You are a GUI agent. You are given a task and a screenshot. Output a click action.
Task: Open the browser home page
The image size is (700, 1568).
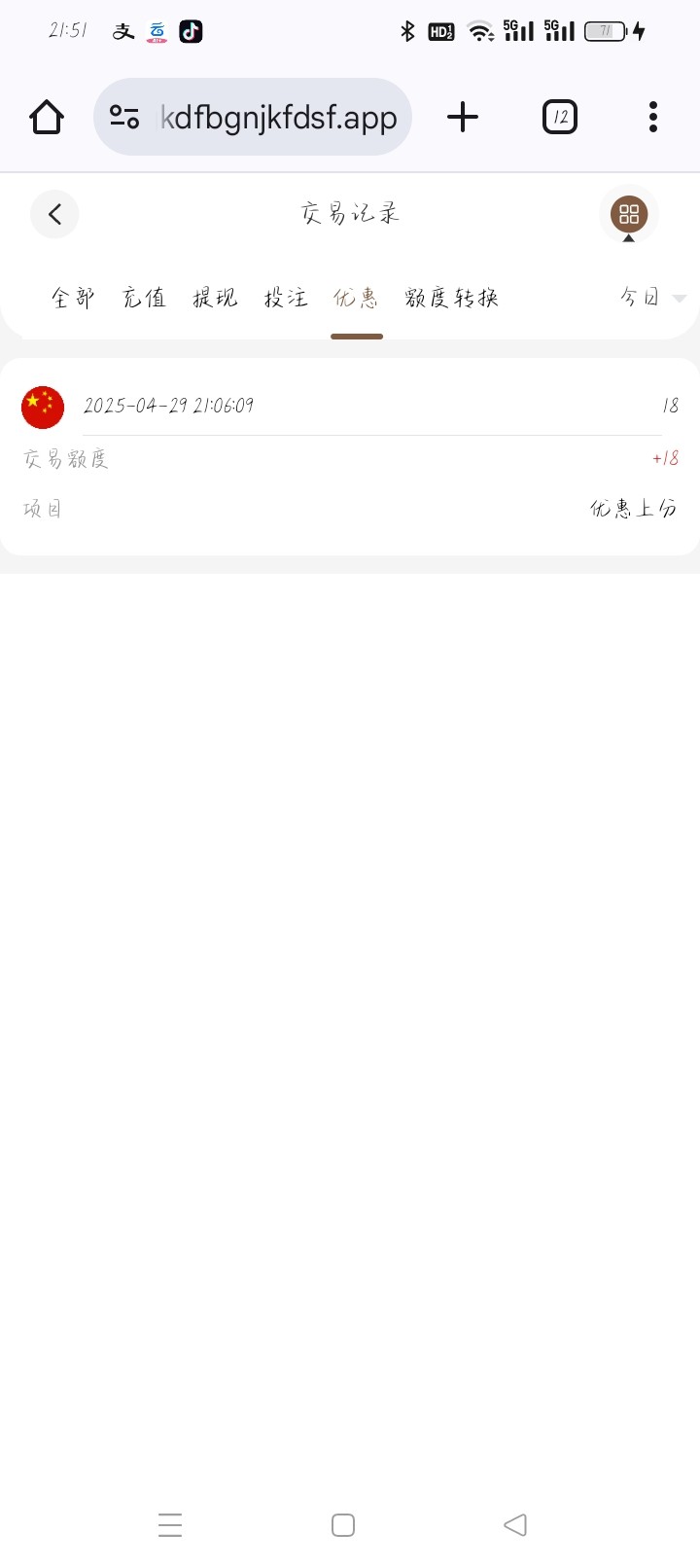pyautogui.click(x=47, y=117)
